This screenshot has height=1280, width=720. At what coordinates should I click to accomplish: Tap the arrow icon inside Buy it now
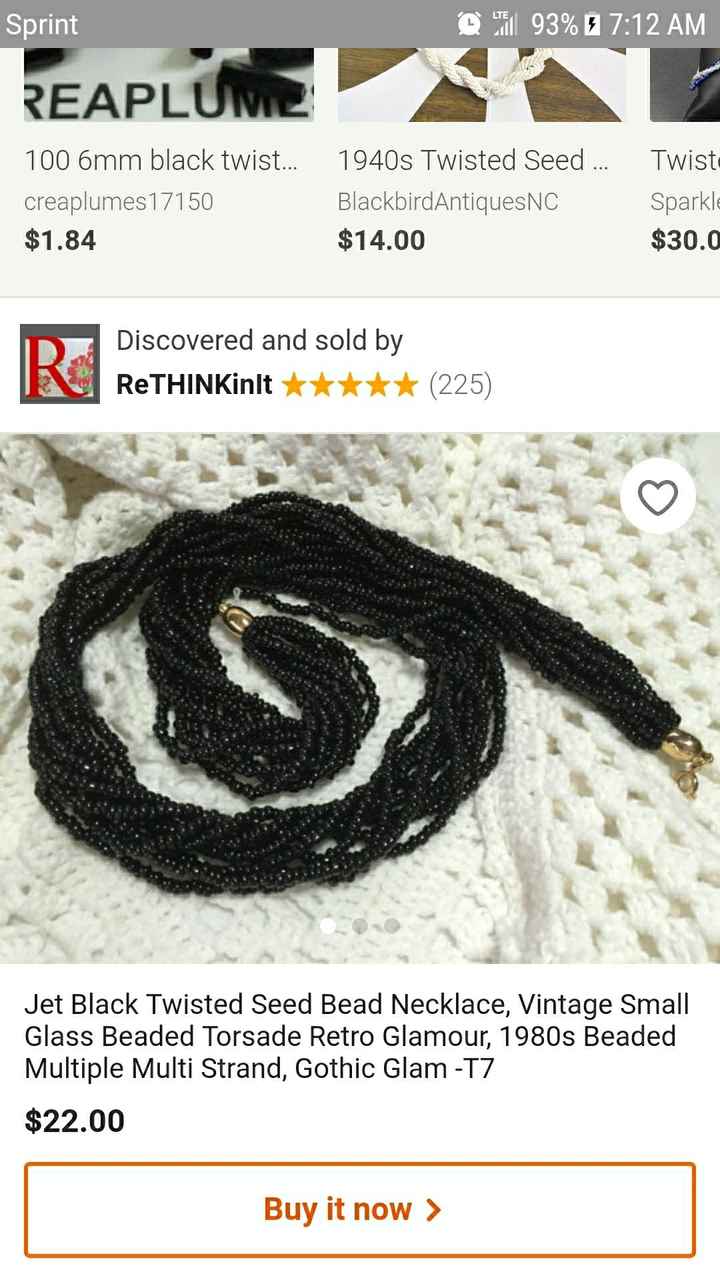click(x=432, y=1208)
